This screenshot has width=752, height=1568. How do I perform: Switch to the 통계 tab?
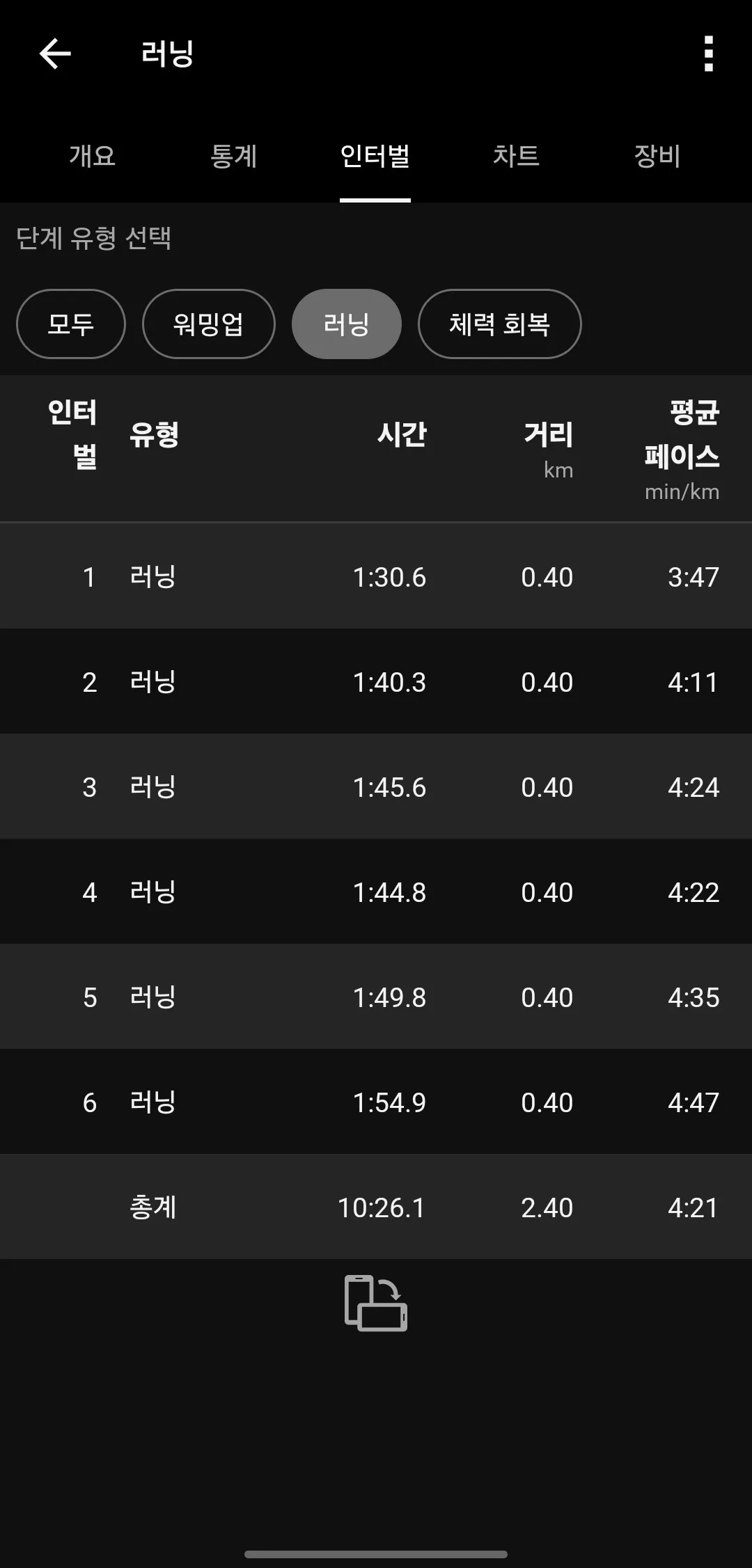point(234,155)
